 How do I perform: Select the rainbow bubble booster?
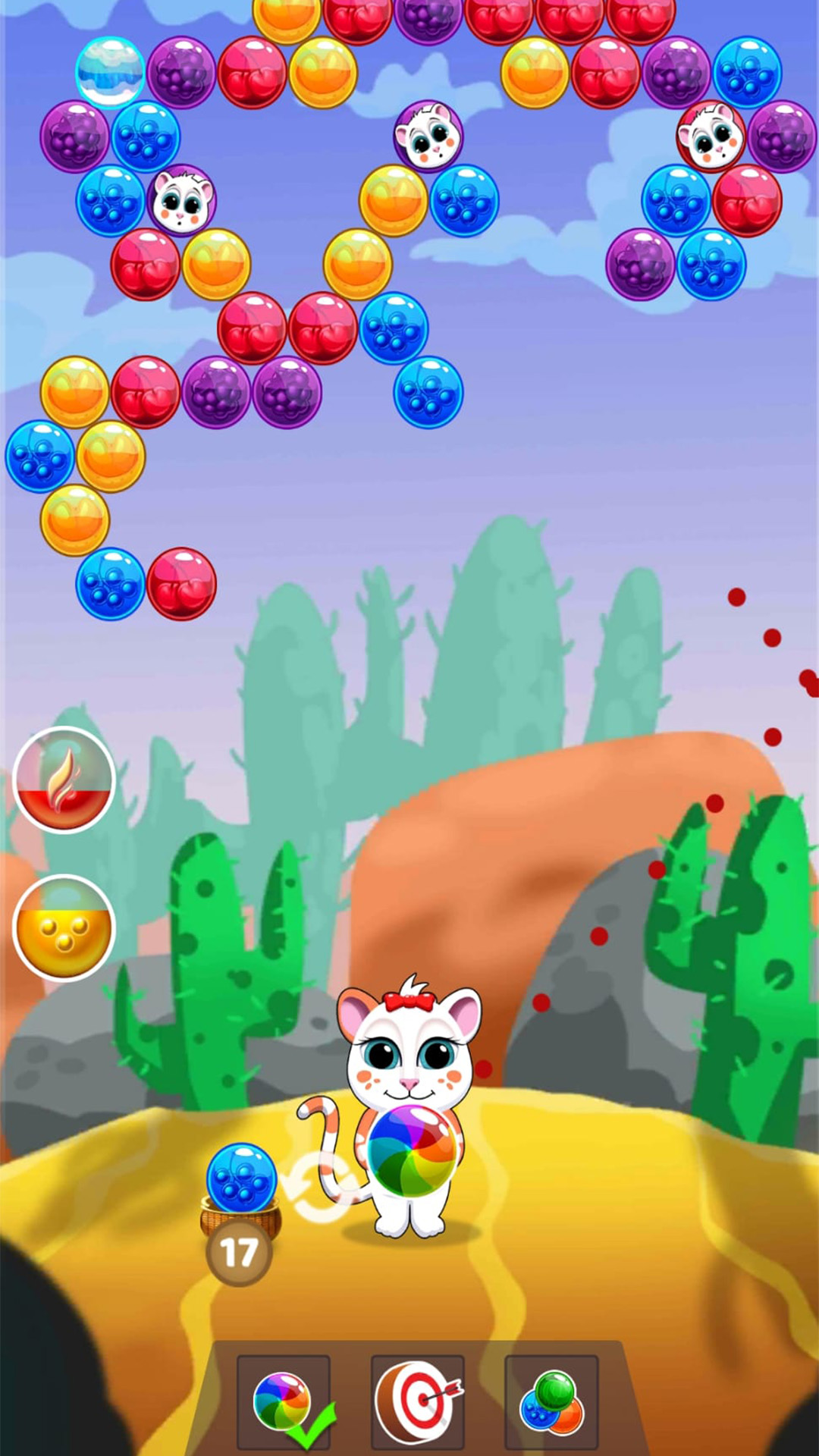click(x=284, y=1402)
